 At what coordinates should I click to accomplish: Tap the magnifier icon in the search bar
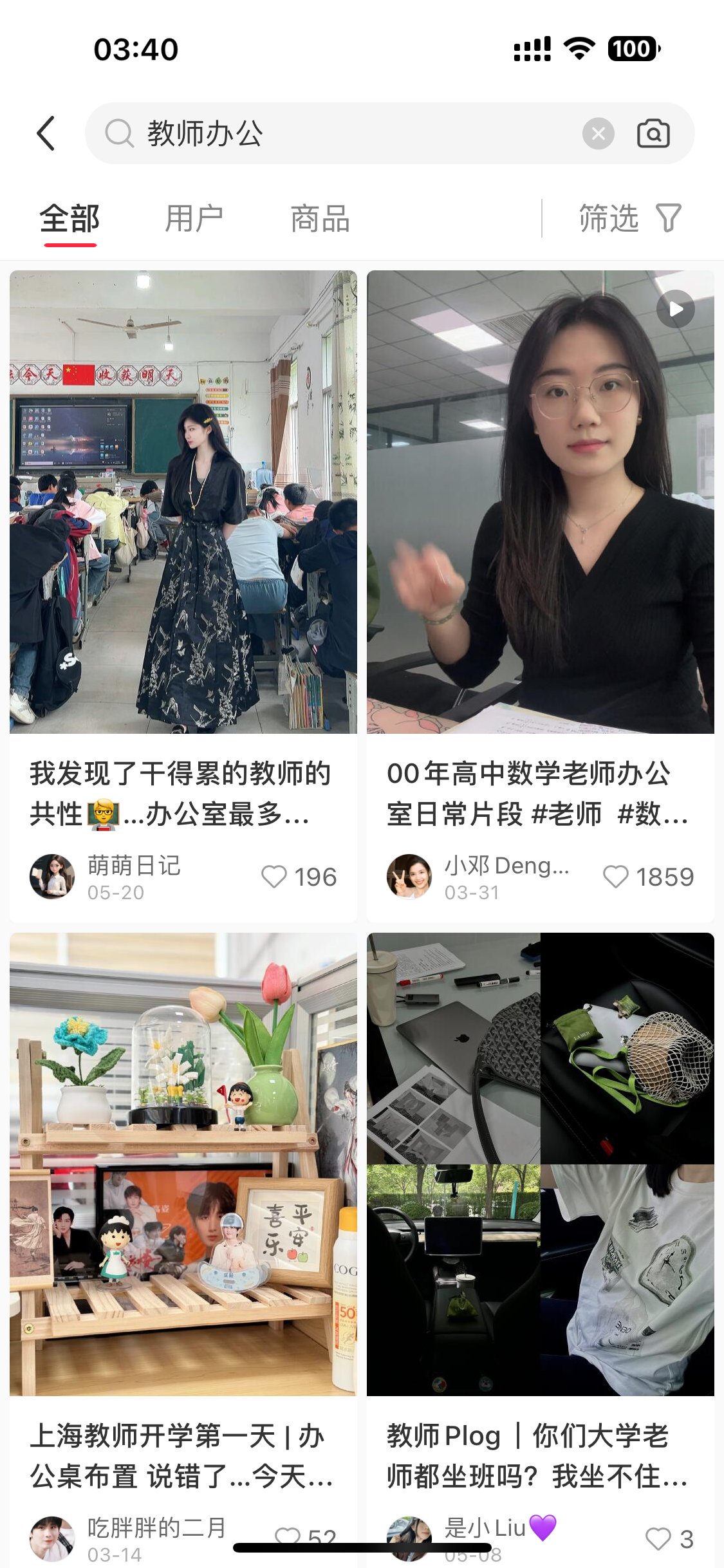[x=120, y=134]
